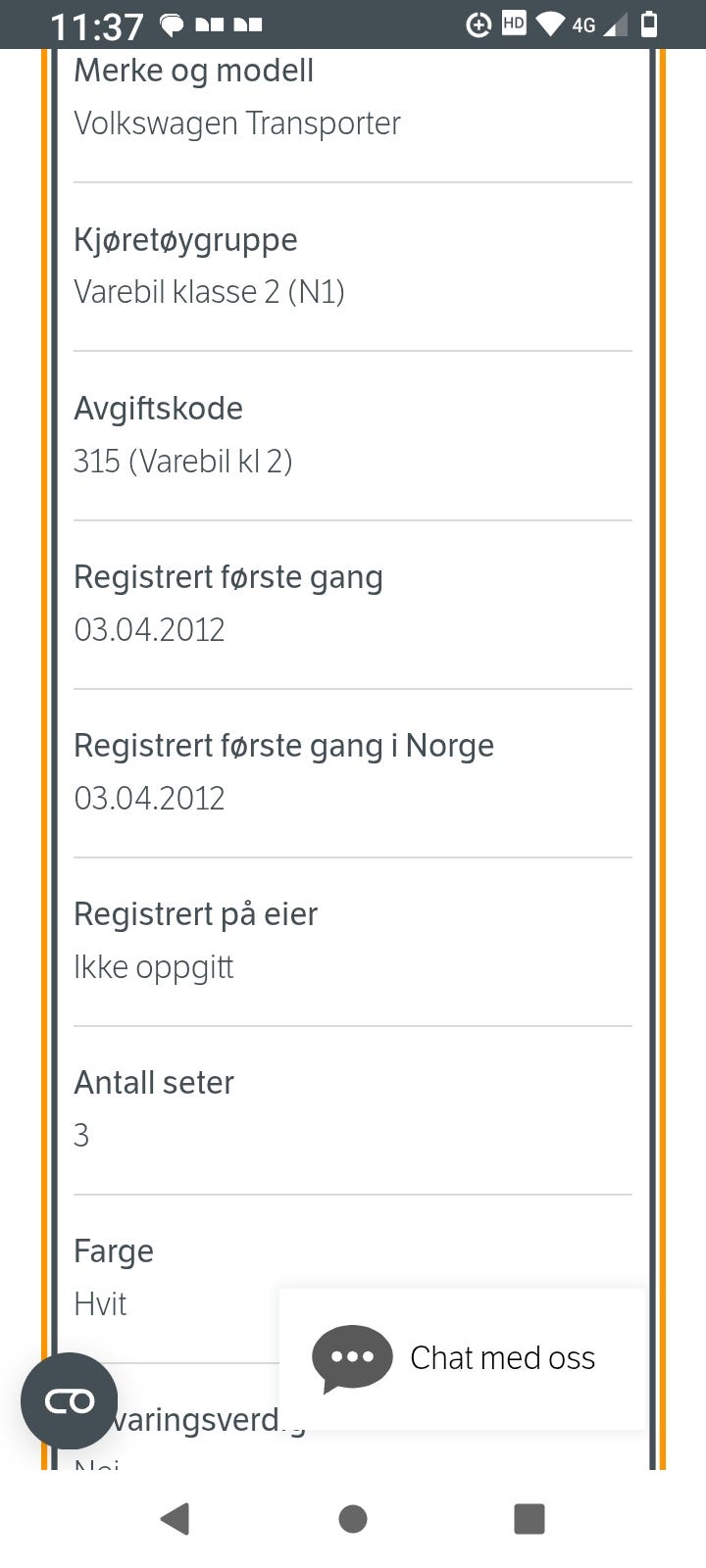
Task: Open recent apps with the square button
Action: point(529,1517)
